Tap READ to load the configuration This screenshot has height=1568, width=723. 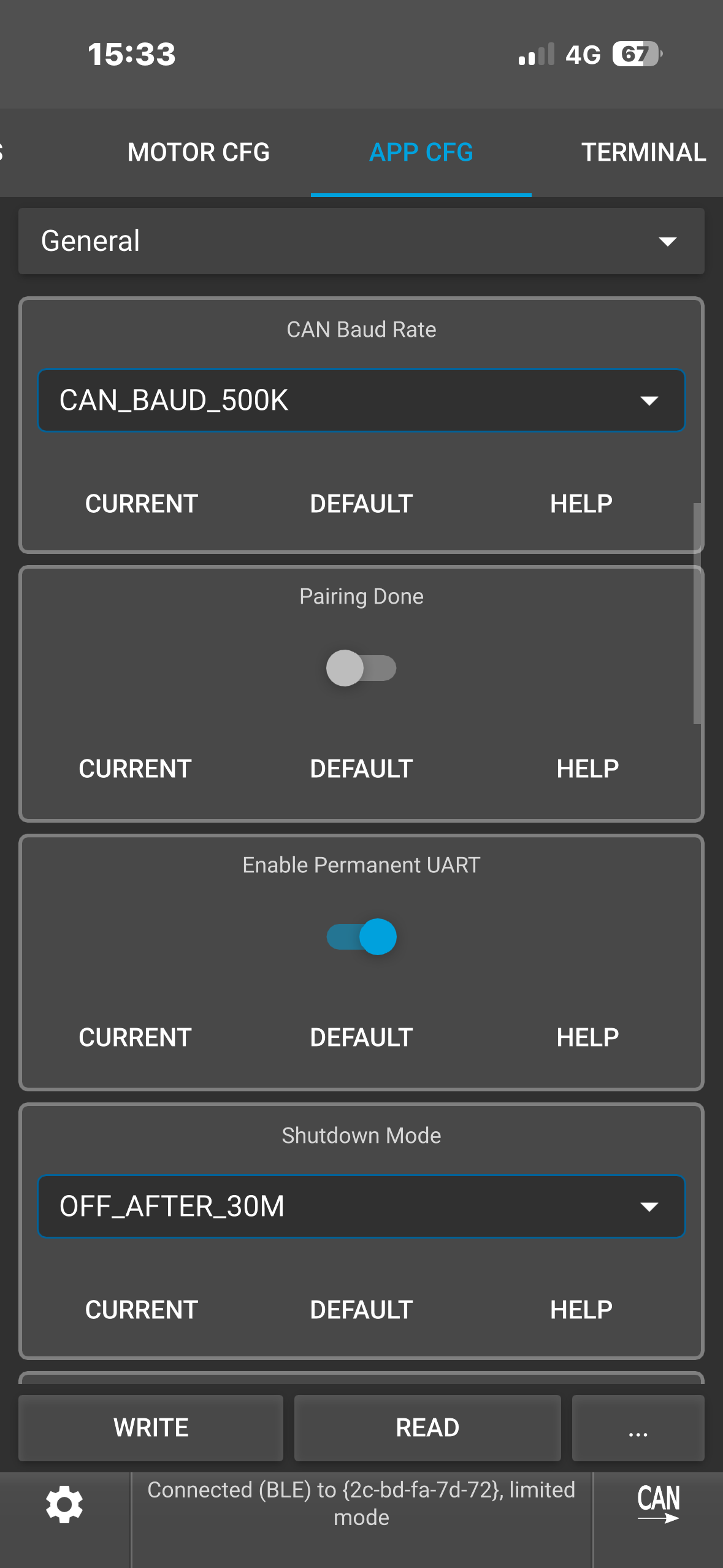[427, 1428]
